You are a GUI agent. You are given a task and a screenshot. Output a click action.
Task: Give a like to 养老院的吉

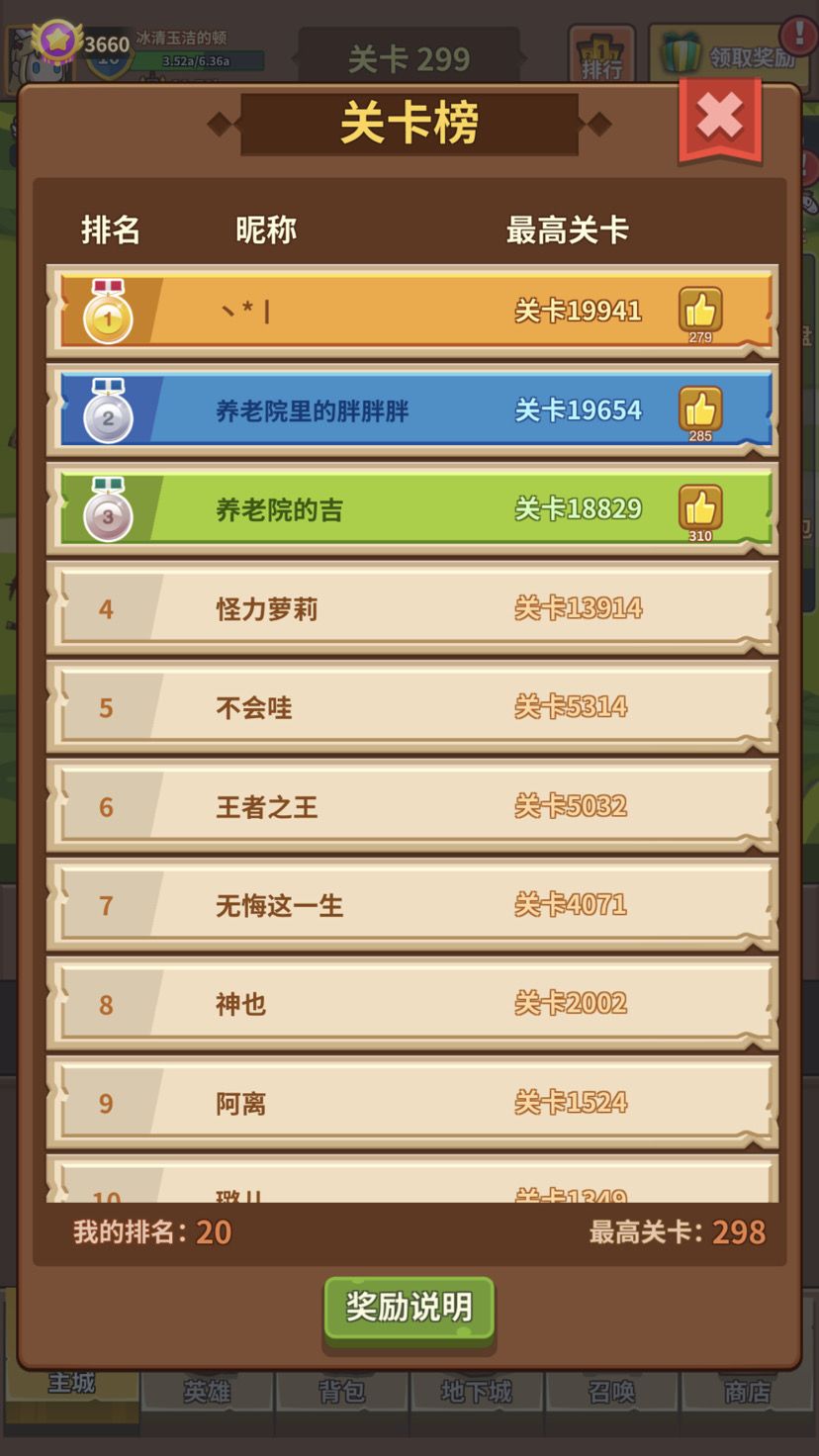coord(700,507)
